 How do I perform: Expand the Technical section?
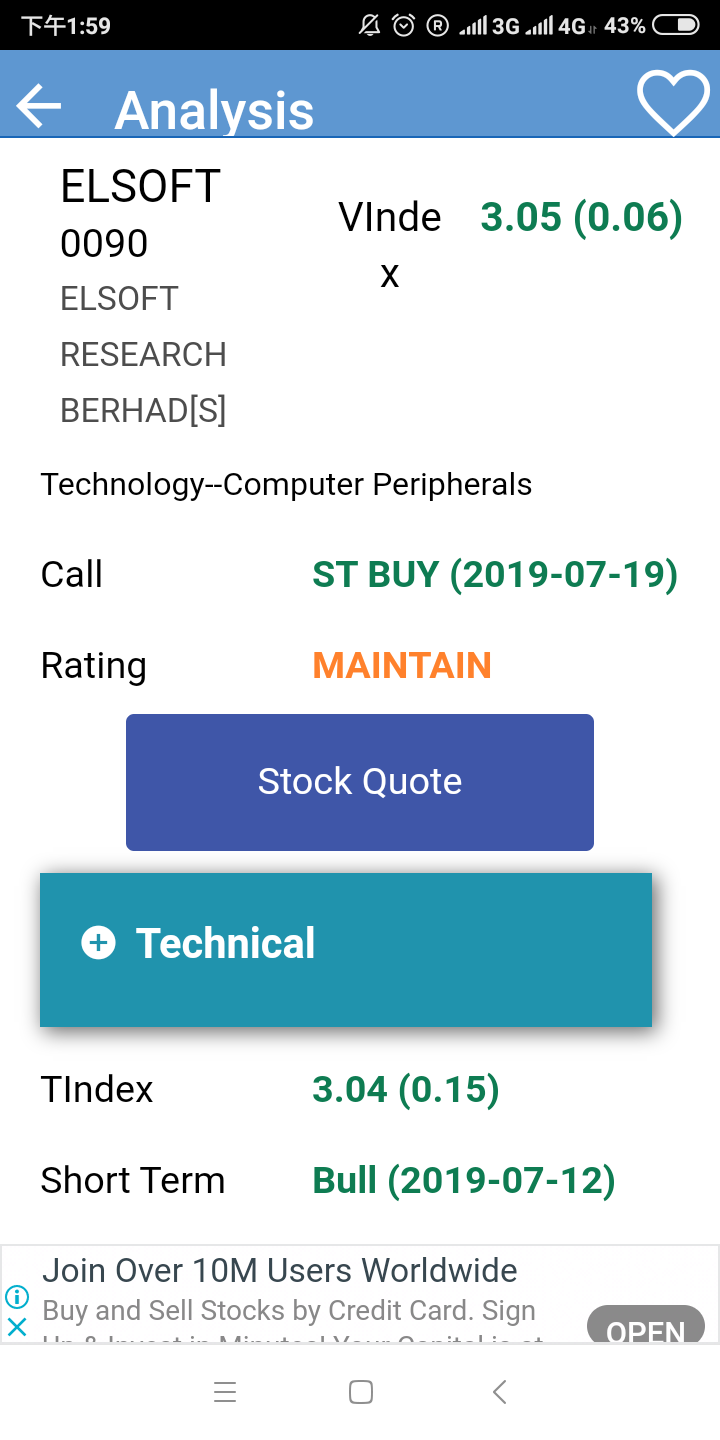pyautogui.click(x=346, y=949)
